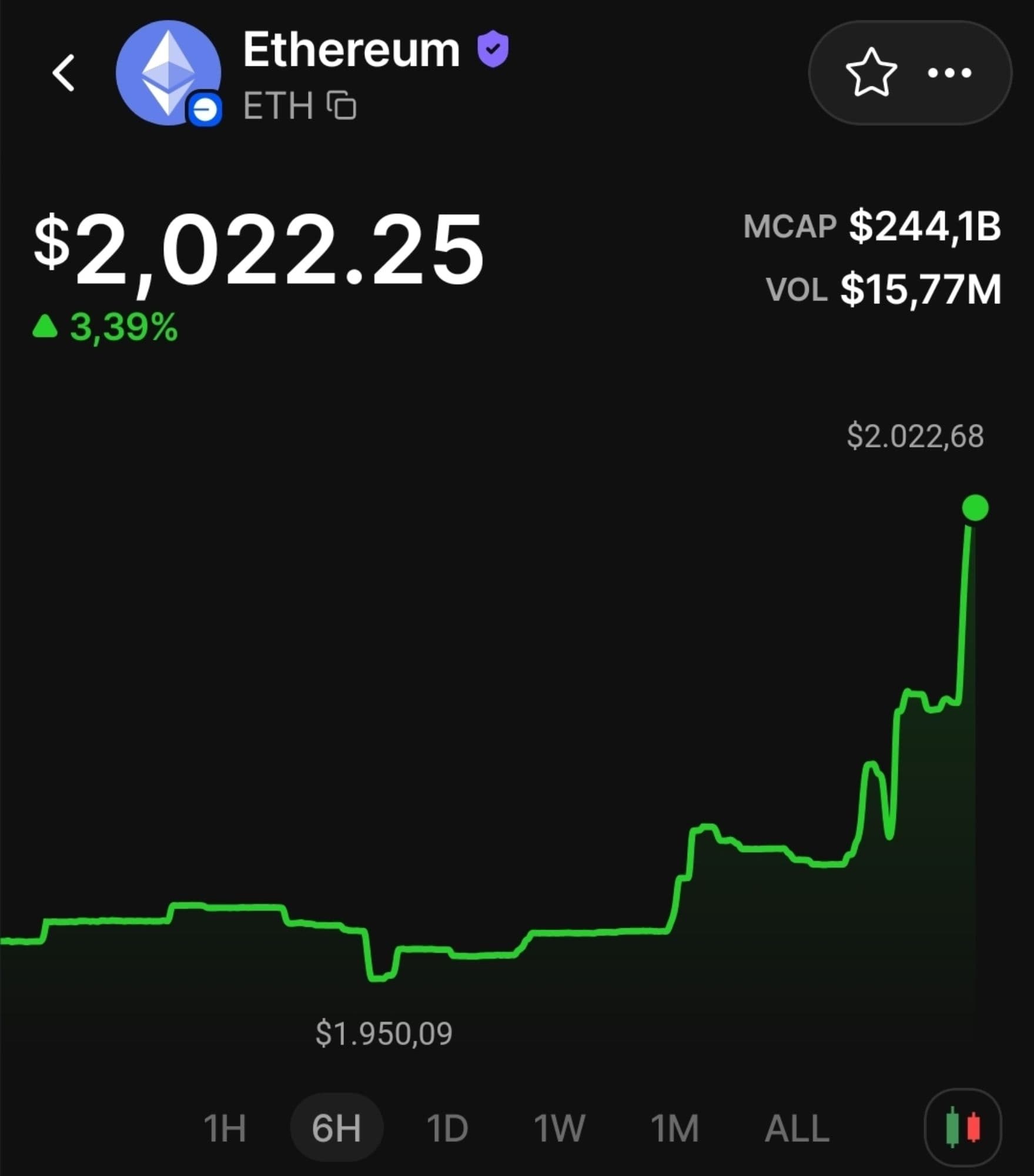Go back using the arrow icon
Image resolution: width=1034 pixels, height=1176 pixels.
click(63, 73)
